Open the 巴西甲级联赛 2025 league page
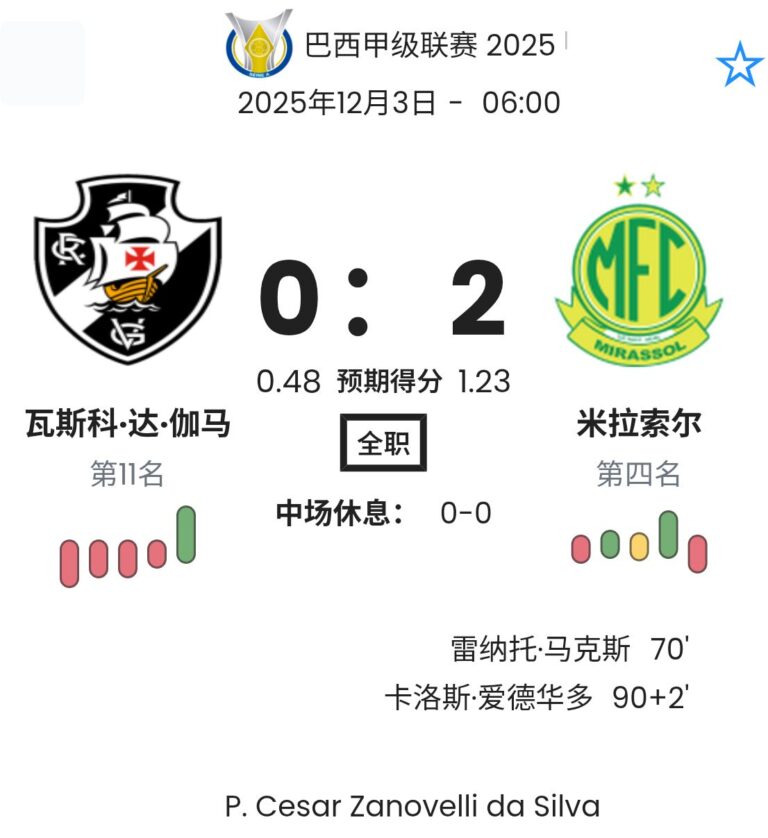The width and height of the screenshot is (768, 838). (428, 45)
